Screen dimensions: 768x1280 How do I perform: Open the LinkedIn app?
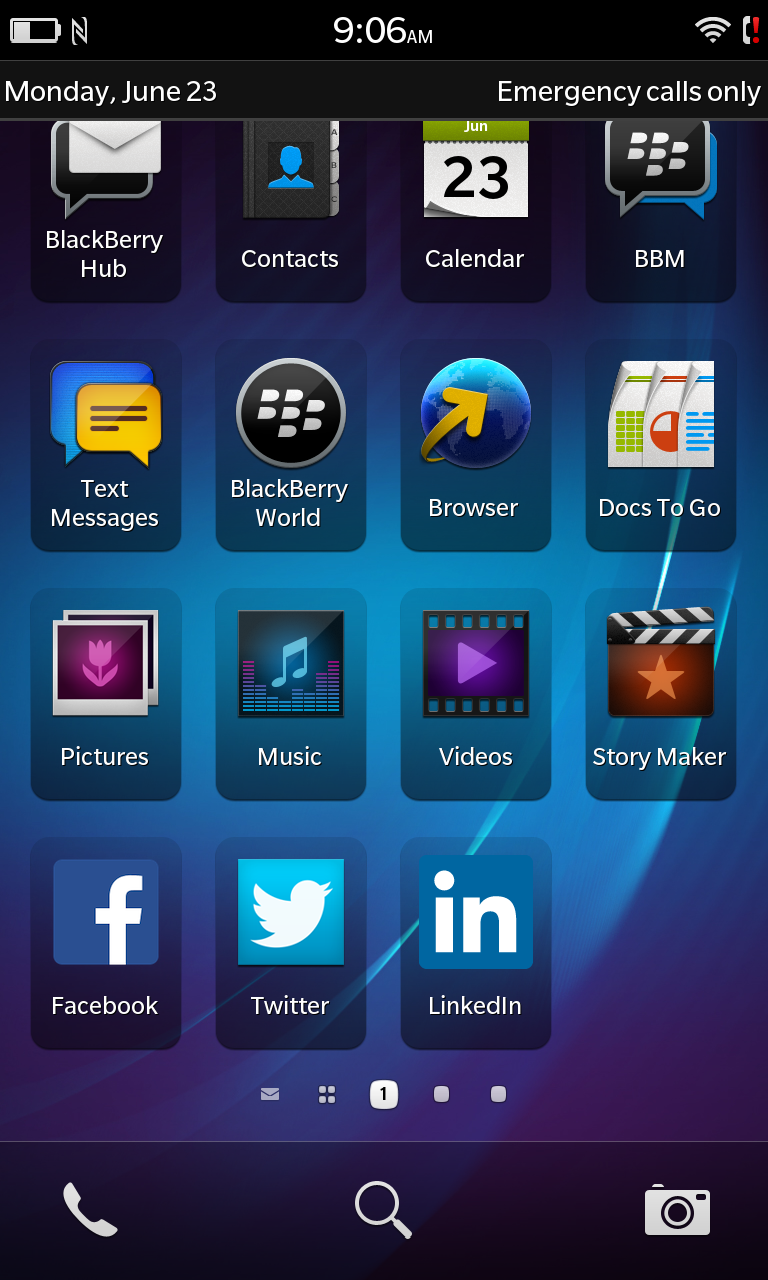click(x=476, y=943)
